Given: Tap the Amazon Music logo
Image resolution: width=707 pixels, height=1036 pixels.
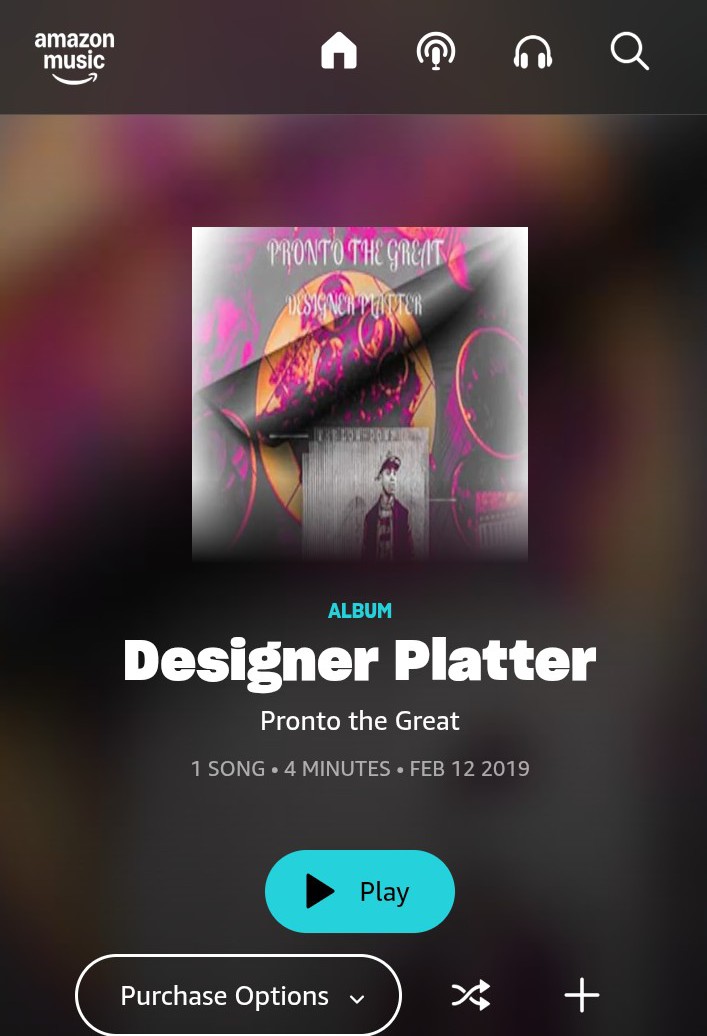Looking at the screenshot, I should 75,56.
